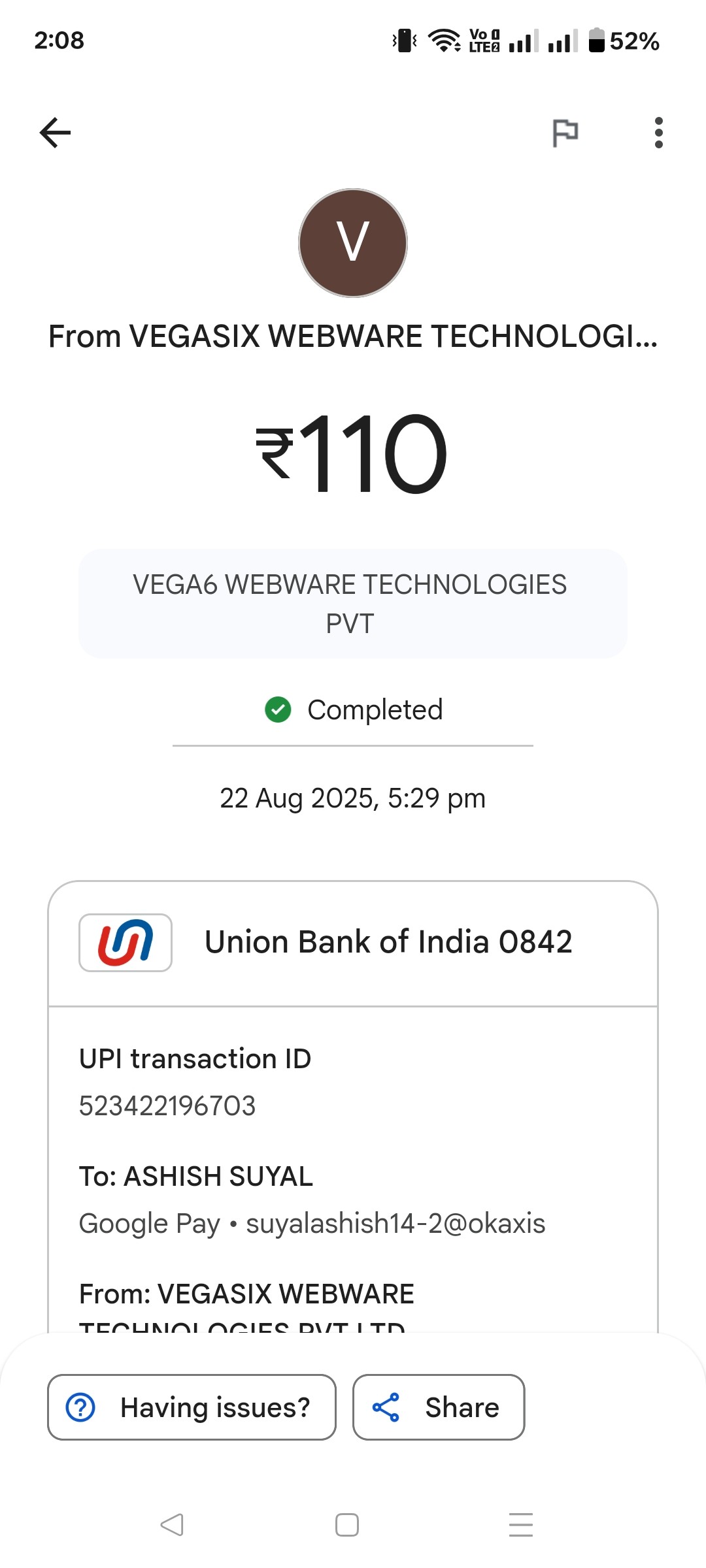This screenshot has height=1568, width=706.
Task: Open the VEGASIX WEBWARE sender avatar
Action: [x=353, y=243]
